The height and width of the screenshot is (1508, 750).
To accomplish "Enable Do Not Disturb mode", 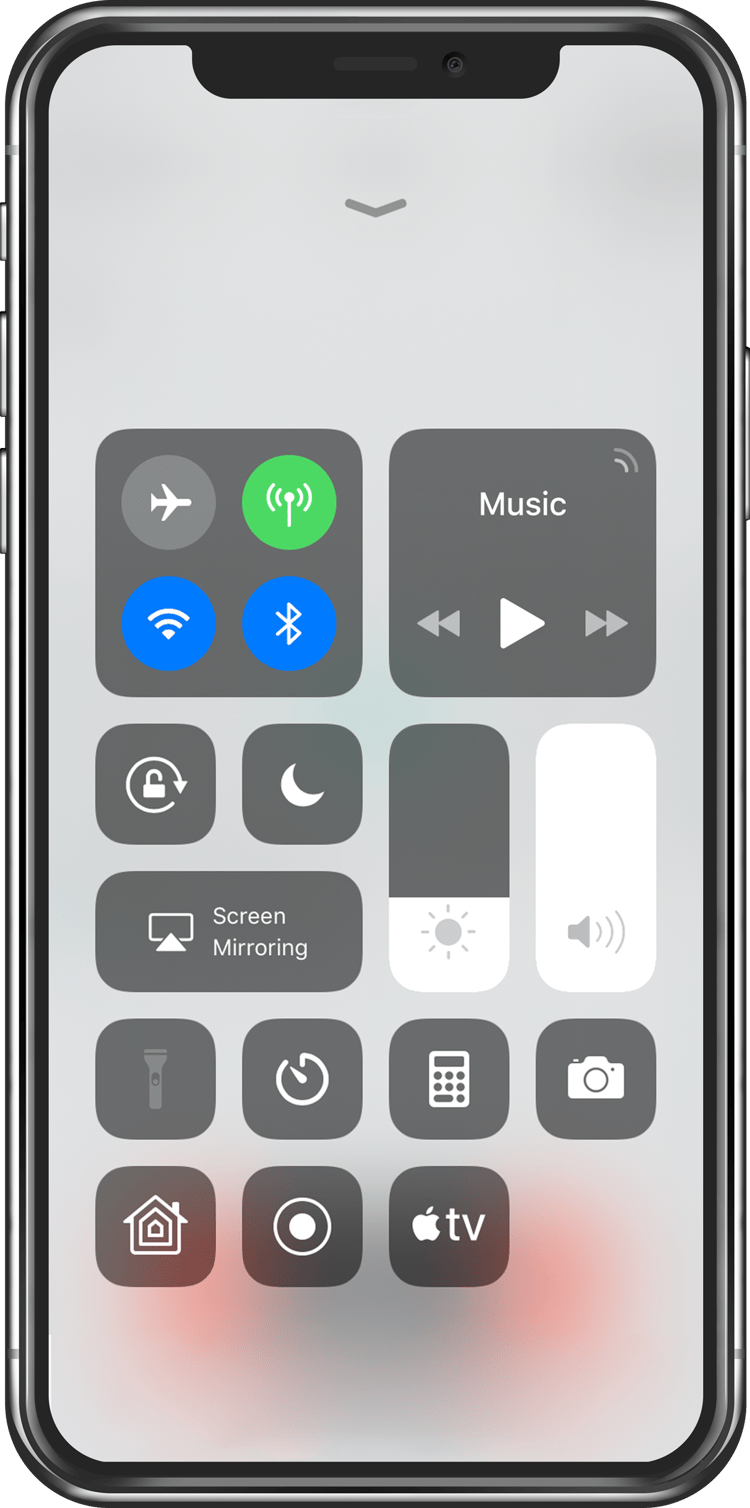I will (302, 784).
